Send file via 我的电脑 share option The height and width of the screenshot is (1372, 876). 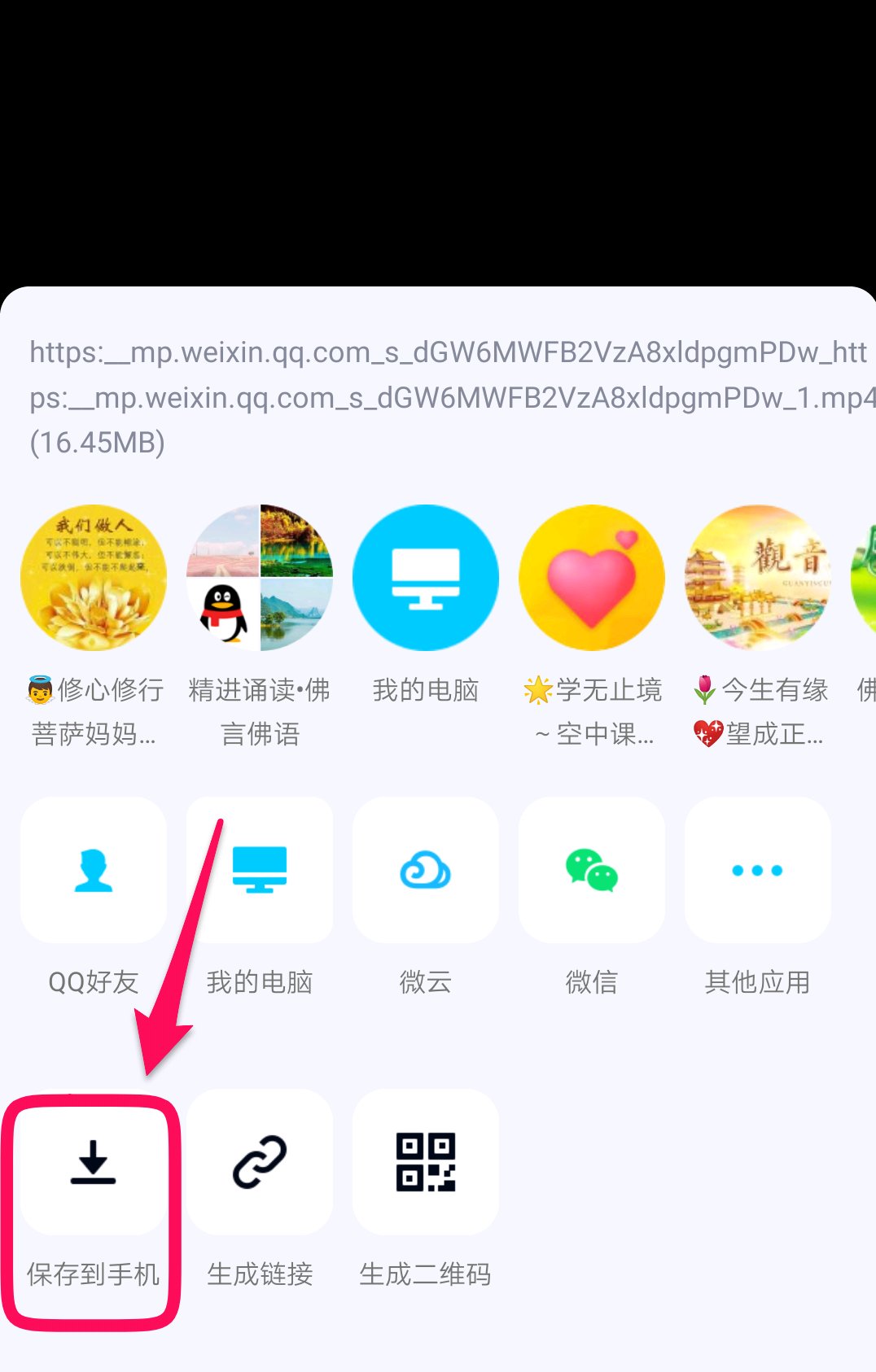260,870
